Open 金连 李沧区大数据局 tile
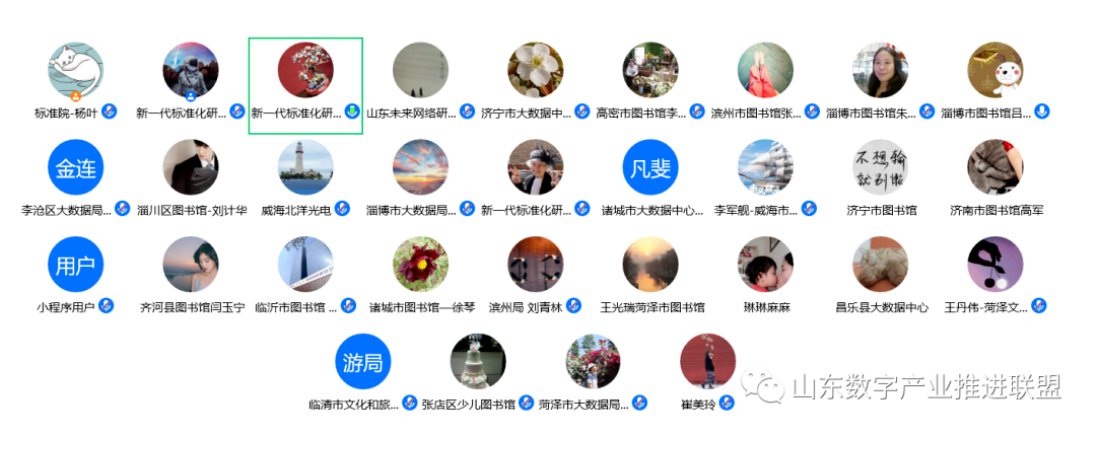 coord(76,168)
